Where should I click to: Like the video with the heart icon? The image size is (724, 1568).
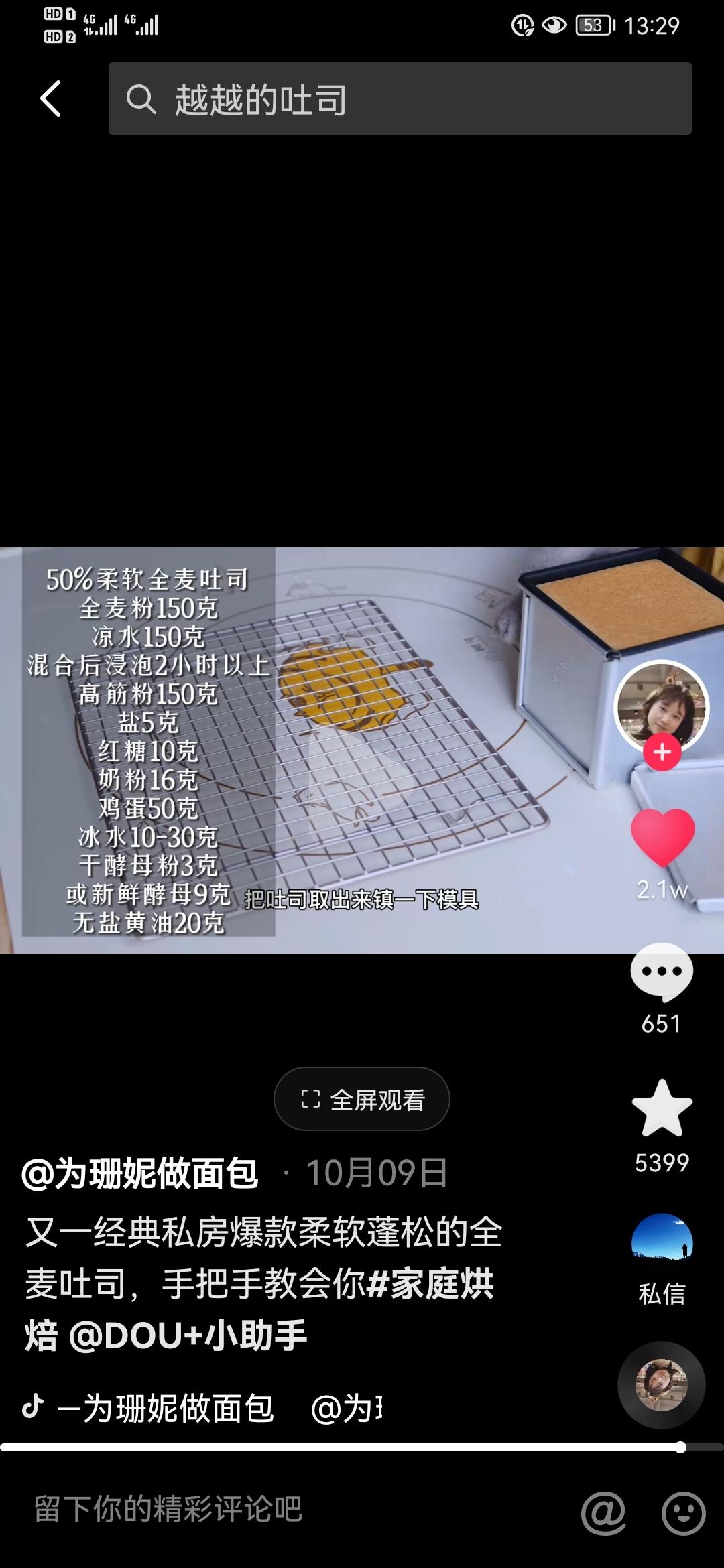pos(662,838)
